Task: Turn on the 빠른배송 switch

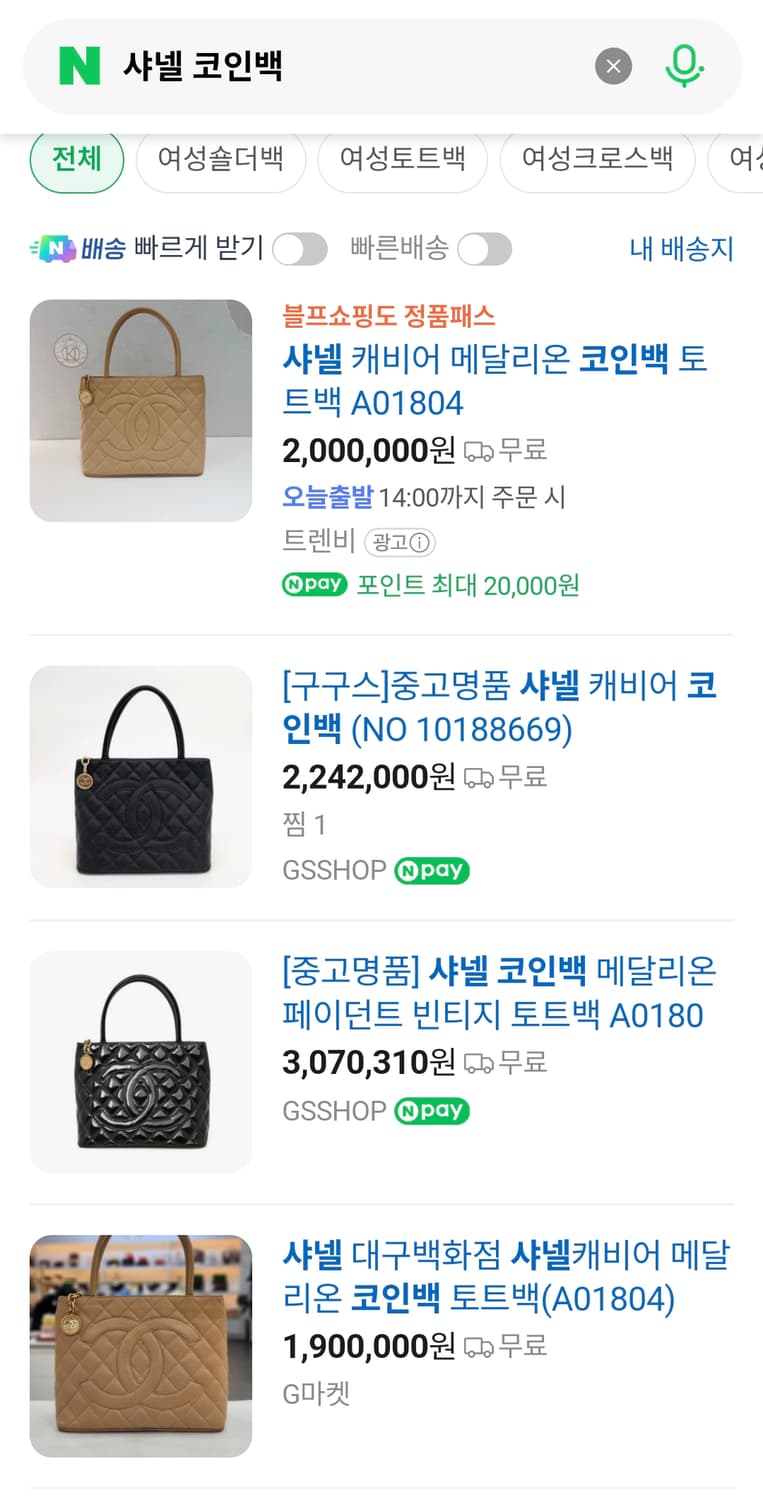Action: (485, 248)
